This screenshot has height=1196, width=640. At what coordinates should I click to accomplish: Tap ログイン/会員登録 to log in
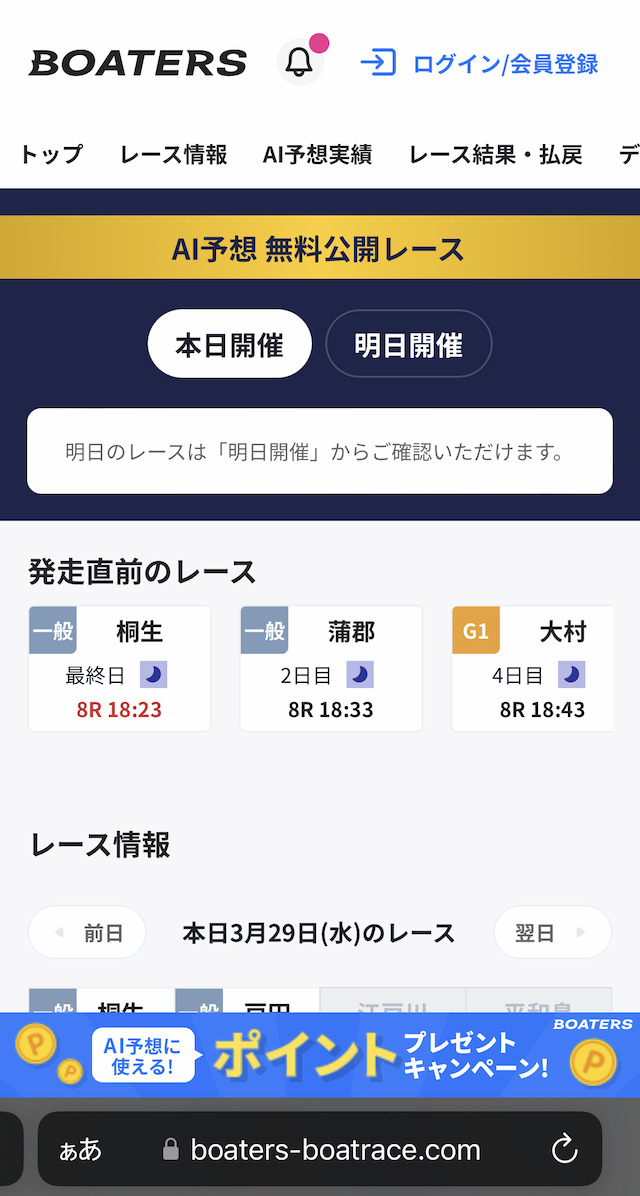click(x=479, y=63)
